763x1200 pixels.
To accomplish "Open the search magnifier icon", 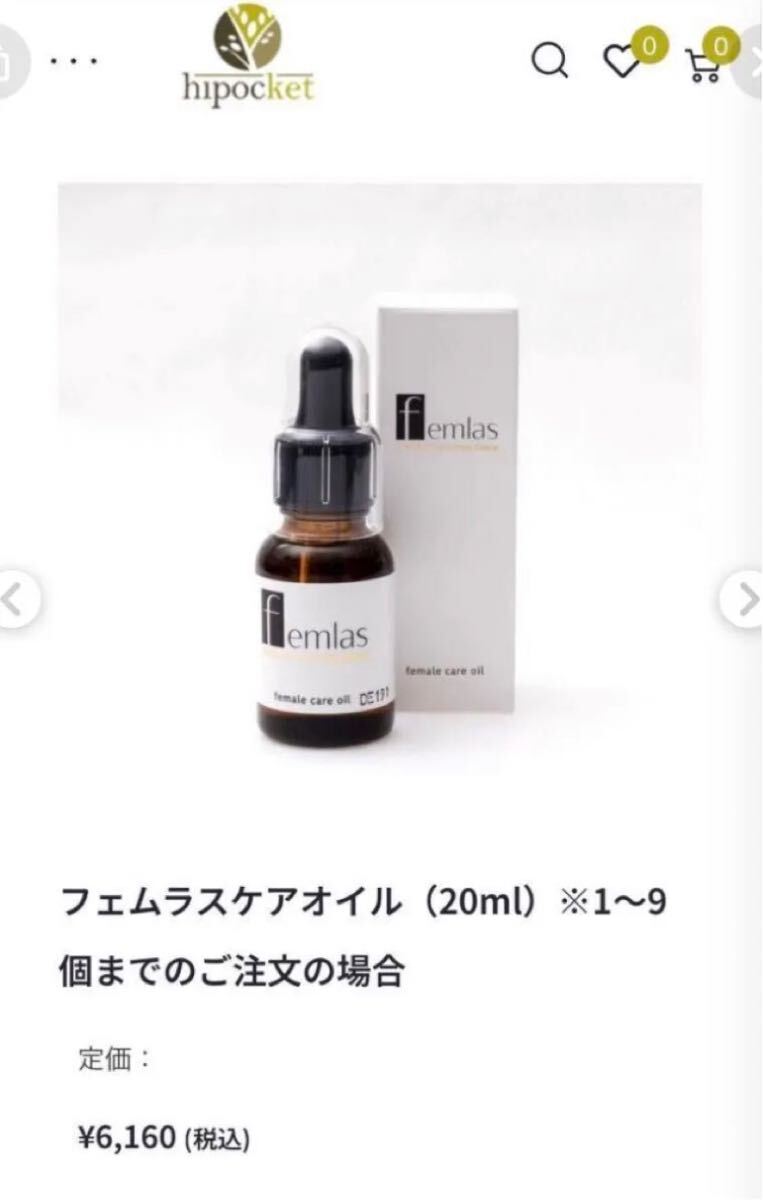I will click(x=548, y=62).
